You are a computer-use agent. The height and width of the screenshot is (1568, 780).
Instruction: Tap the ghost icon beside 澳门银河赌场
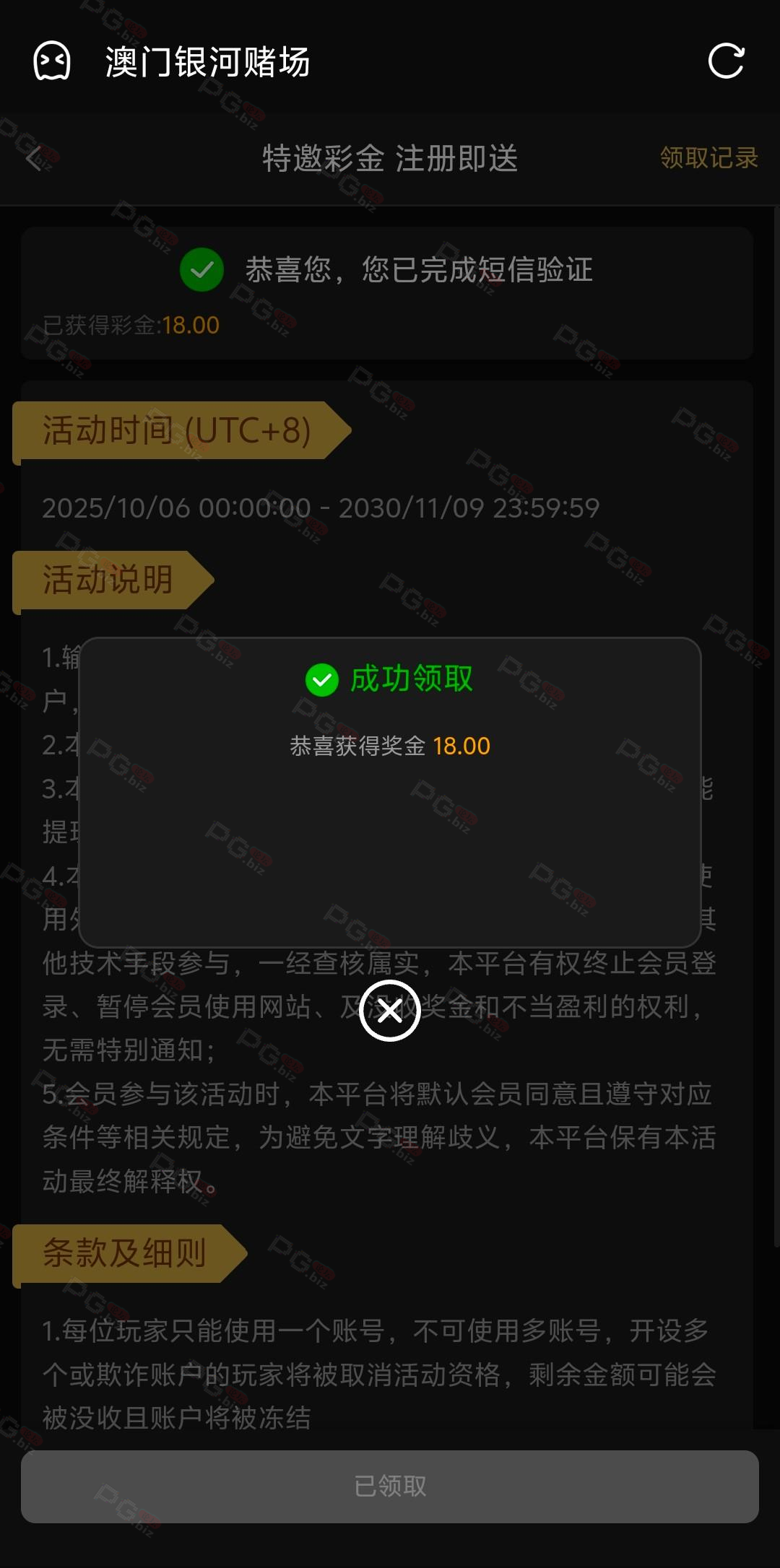click(x=52, y=61)
